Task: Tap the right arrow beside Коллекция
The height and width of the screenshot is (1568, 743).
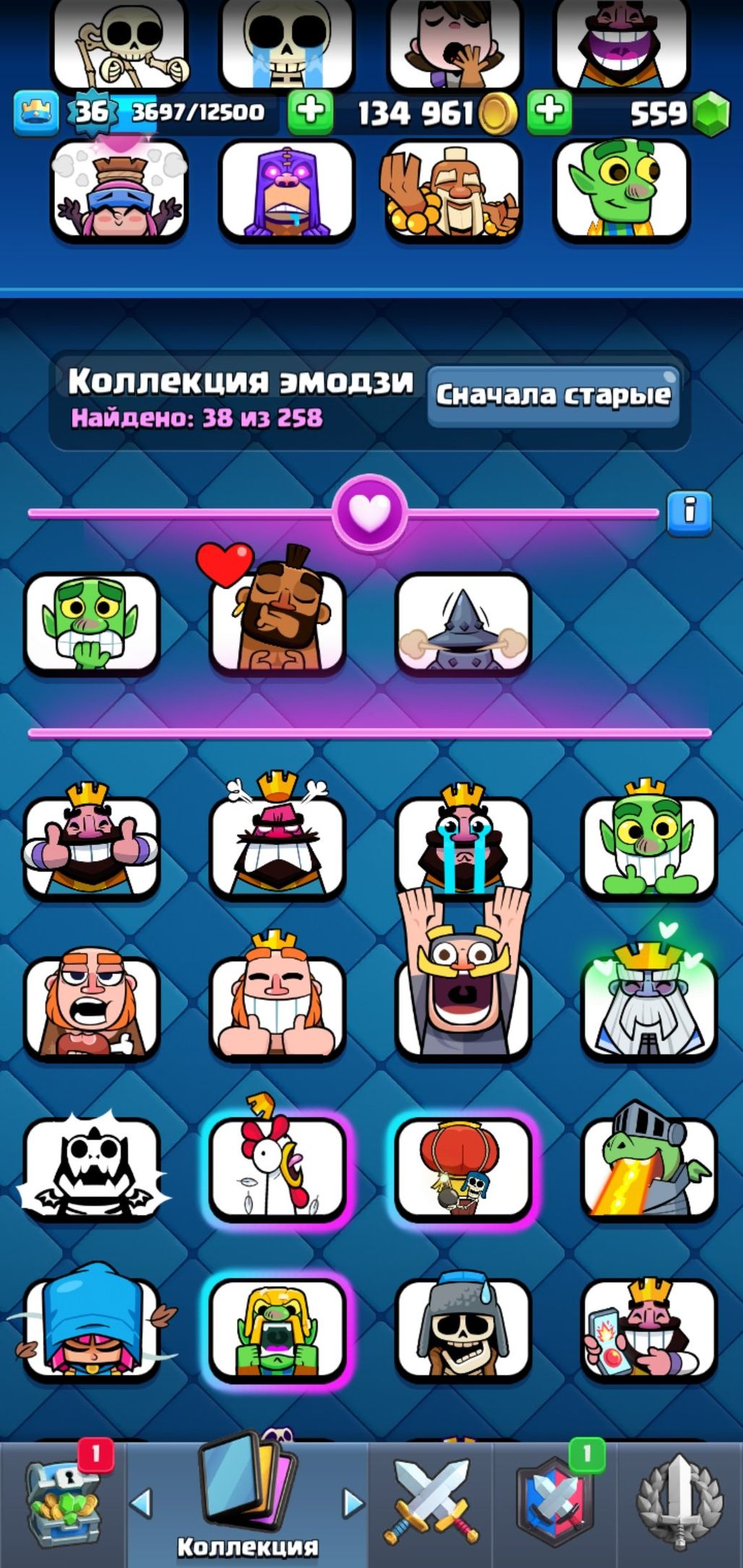Action: (353, 1502)
